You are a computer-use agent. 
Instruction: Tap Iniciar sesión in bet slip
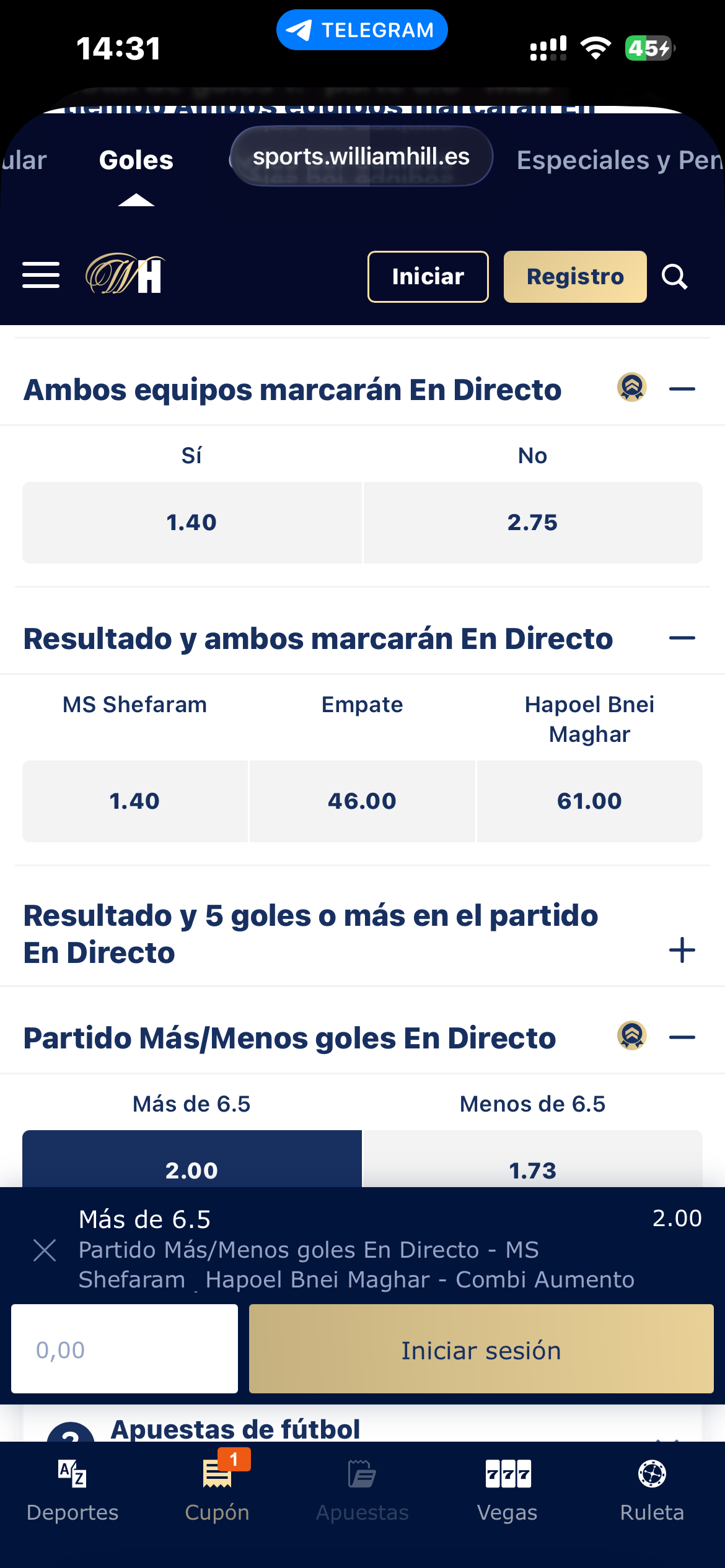point(481,1349)
